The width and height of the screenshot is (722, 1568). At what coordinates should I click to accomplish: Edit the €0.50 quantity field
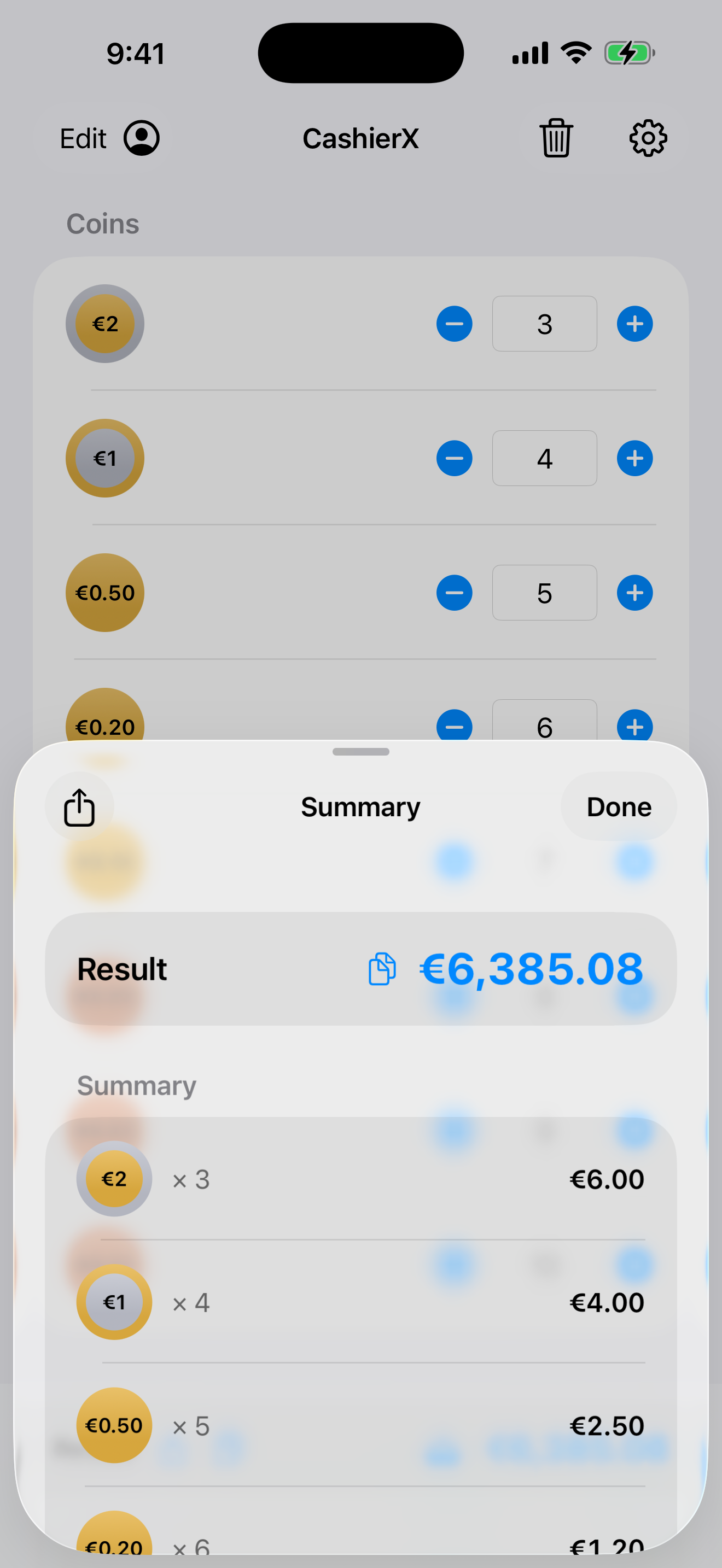coord(544,593)
